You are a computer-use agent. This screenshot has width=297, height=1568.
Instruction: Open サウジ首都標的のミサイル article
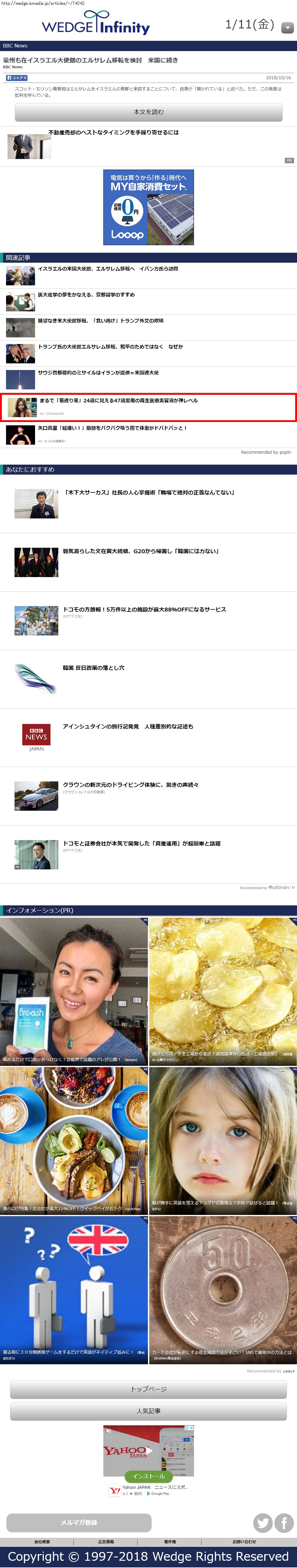point(98,372)
